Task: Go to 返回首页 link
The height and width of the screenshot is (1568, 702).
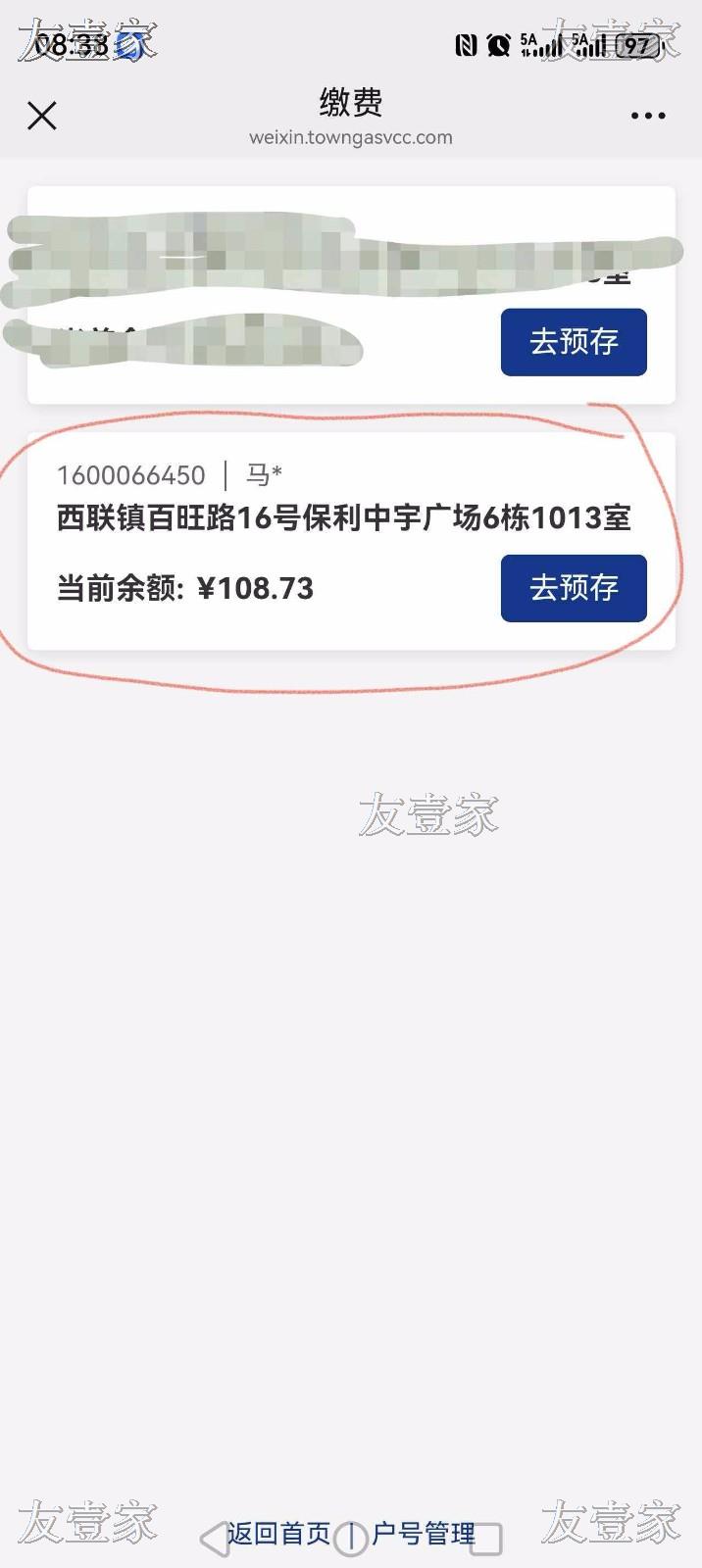Action: (280, 1534)
